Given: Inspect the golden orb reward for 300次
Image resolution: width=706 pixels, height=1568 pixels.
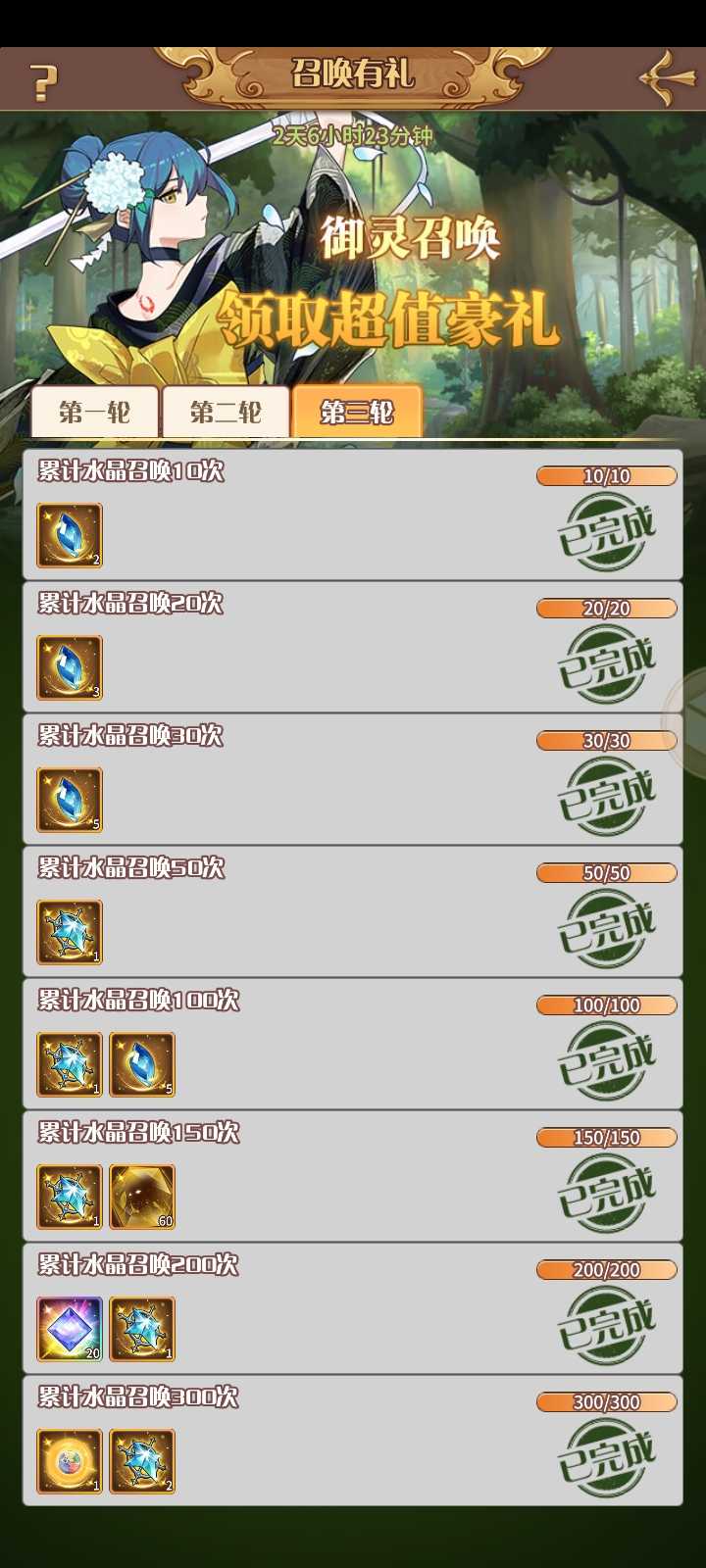Looking at the screenshot, I should [x=70, y=1461].
